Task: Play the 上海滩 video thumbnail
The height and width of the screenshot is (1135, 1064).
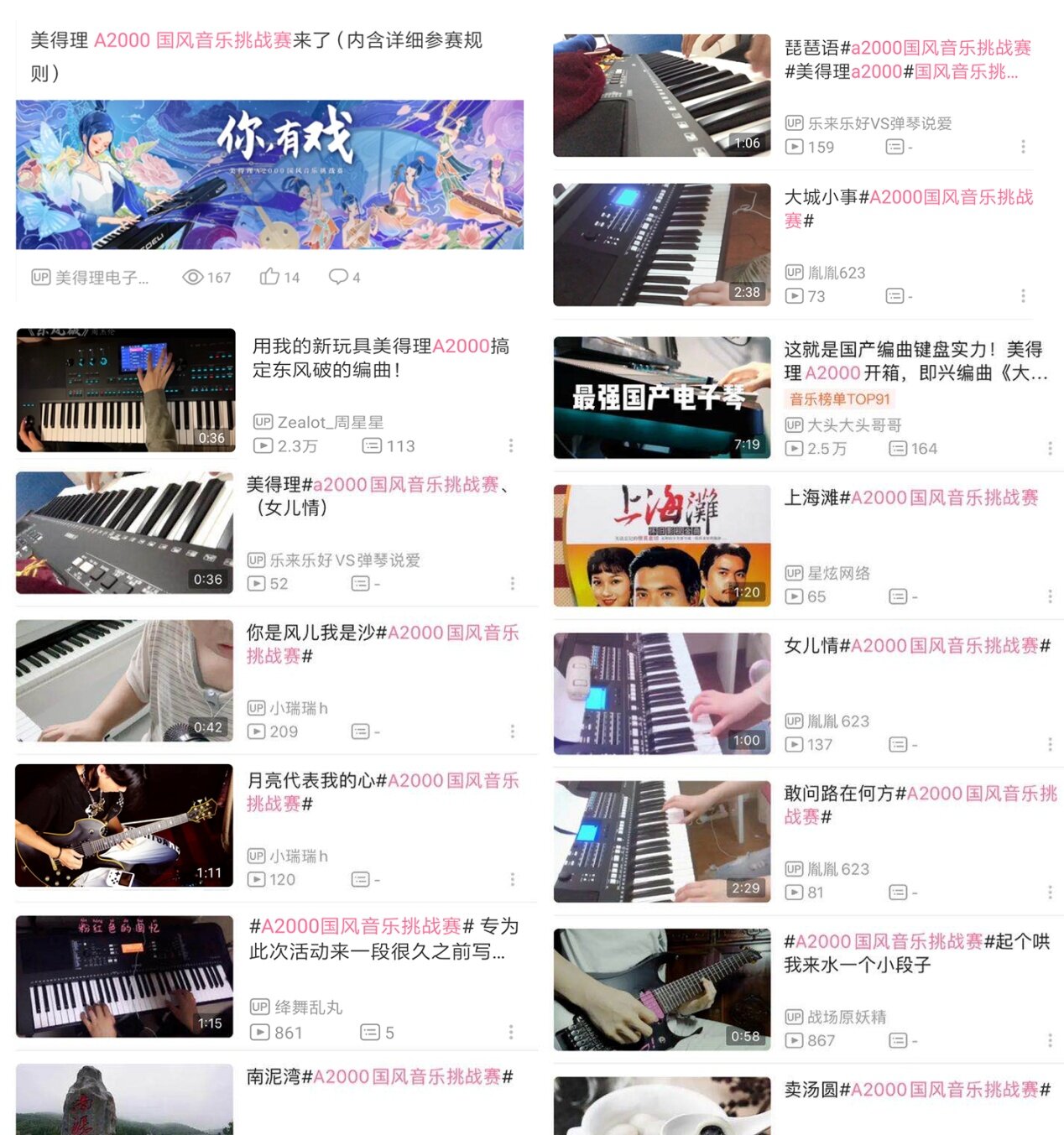Action: pyautogui.click(x=661, y=543)
